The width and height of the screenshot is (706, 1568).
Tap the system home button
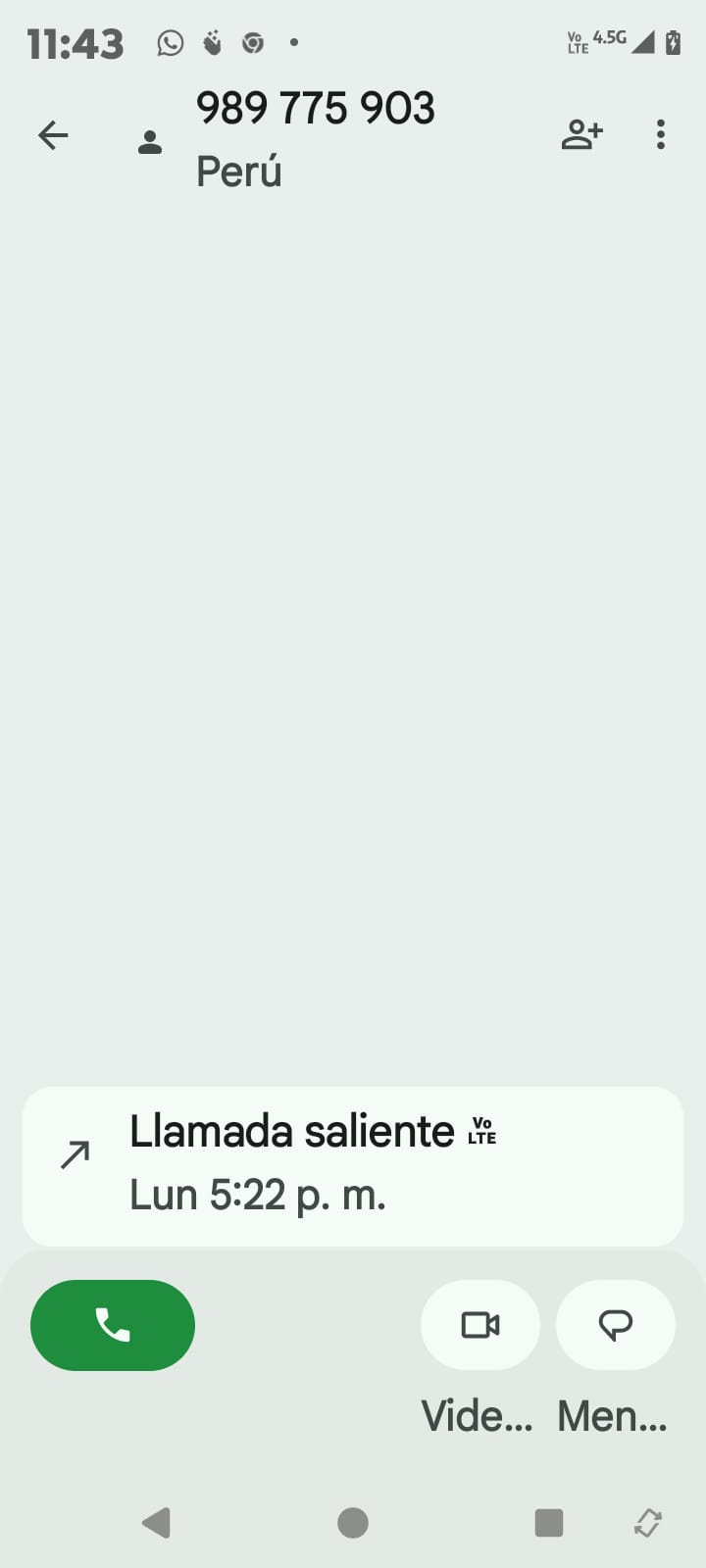coord(353,1523)
